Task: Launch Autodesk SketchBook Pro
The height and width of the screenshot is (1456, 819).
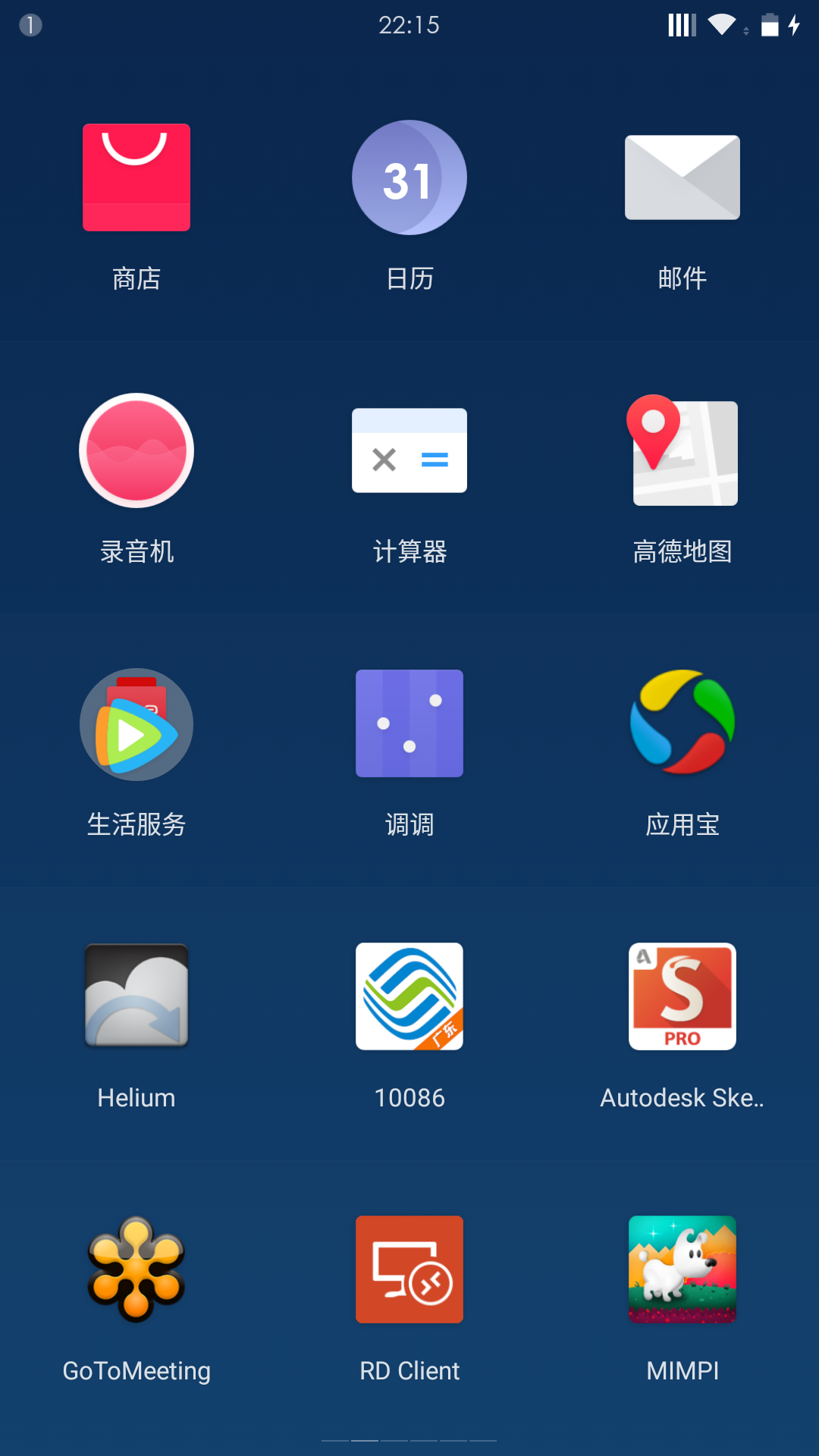Action: tap(682, 996)
